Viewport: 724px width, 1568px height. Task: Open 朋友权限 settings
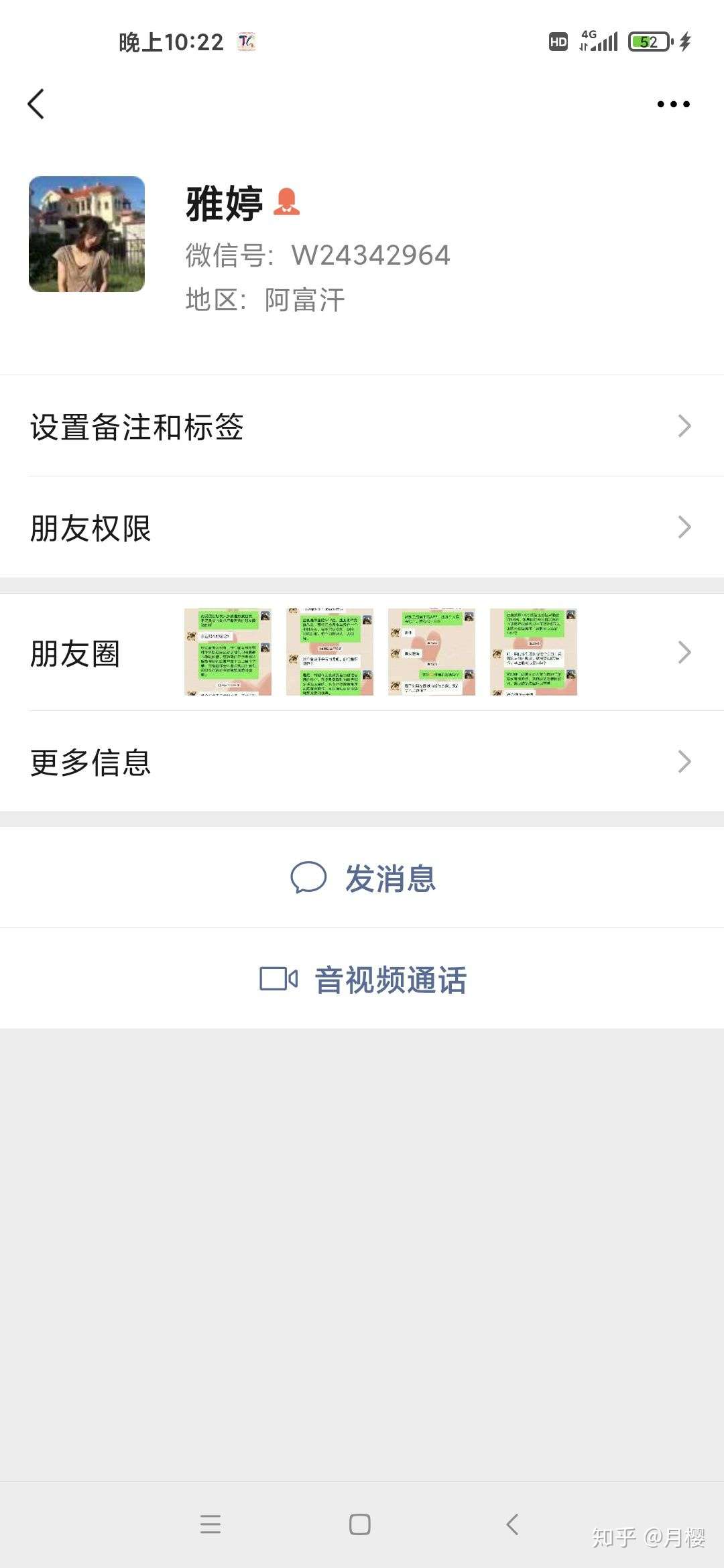pos(362,527)
